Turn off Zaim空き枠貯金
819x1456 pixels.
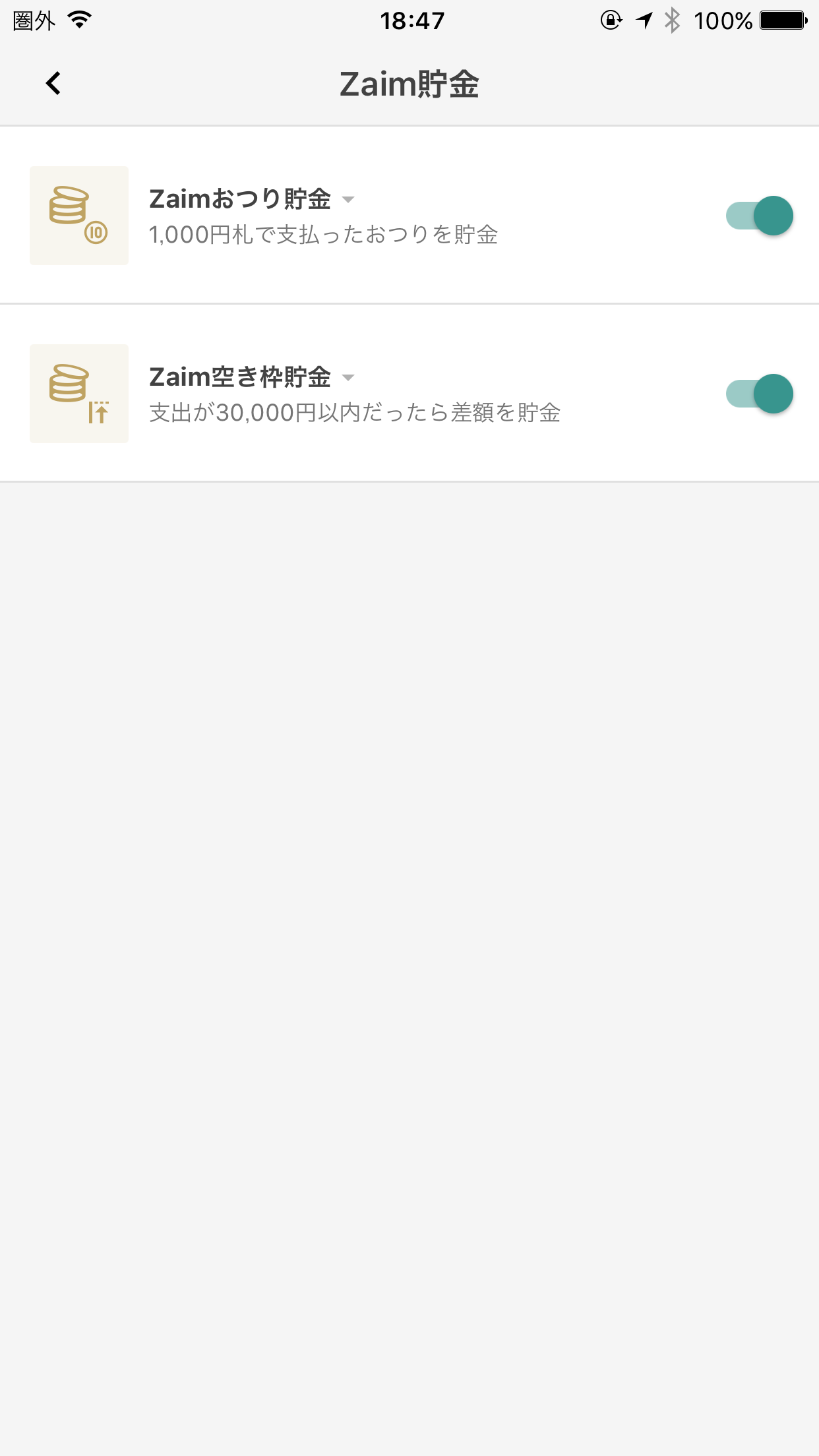tap(758, 393)
